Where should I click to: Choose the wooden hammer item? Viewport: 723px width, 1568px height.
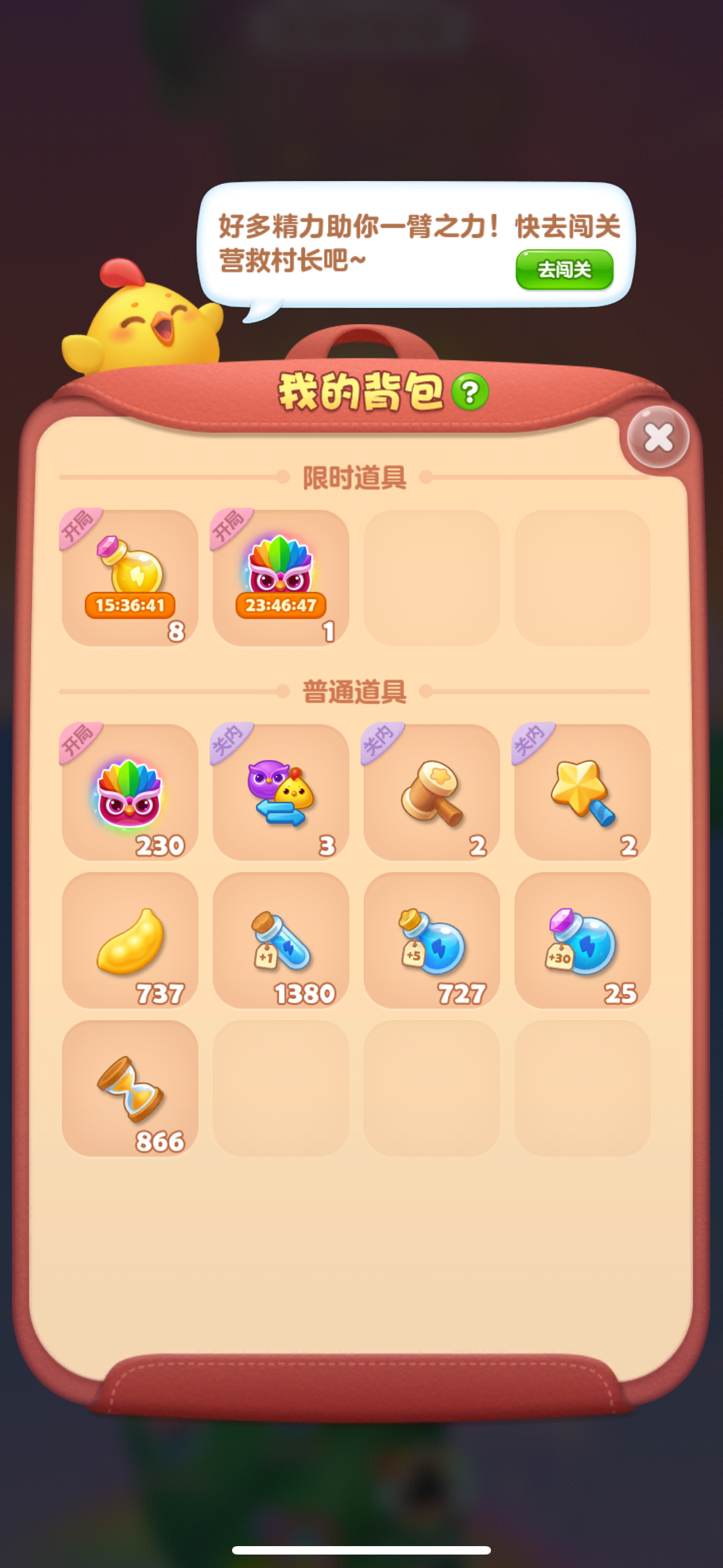[x=432, y=792]
